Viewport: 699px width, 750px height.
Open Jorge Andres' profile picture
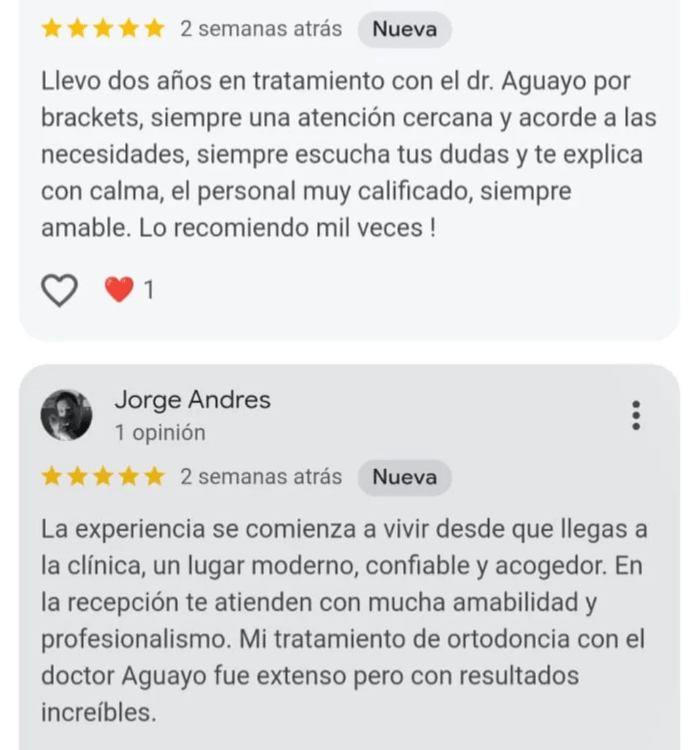(66, 415)
